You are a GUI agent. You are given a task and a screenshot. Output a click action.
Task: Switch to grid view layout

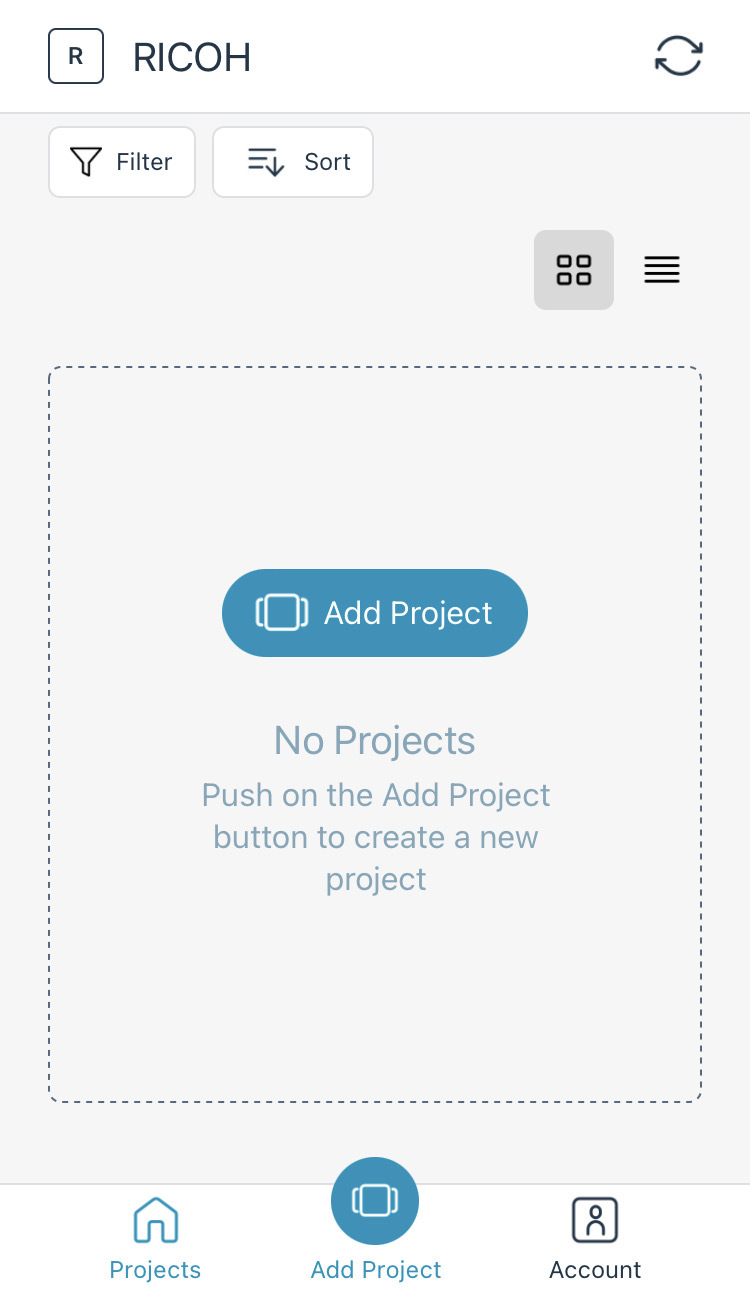(x=574, y=270)
